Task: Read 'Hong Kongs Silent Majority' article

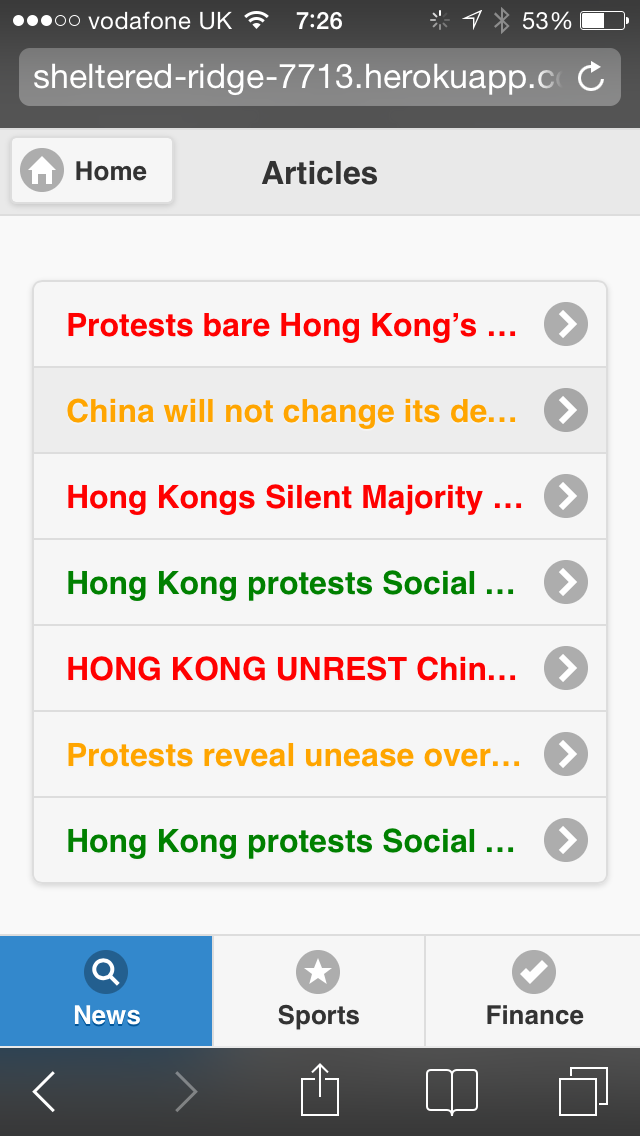Action: coord(320,496)
